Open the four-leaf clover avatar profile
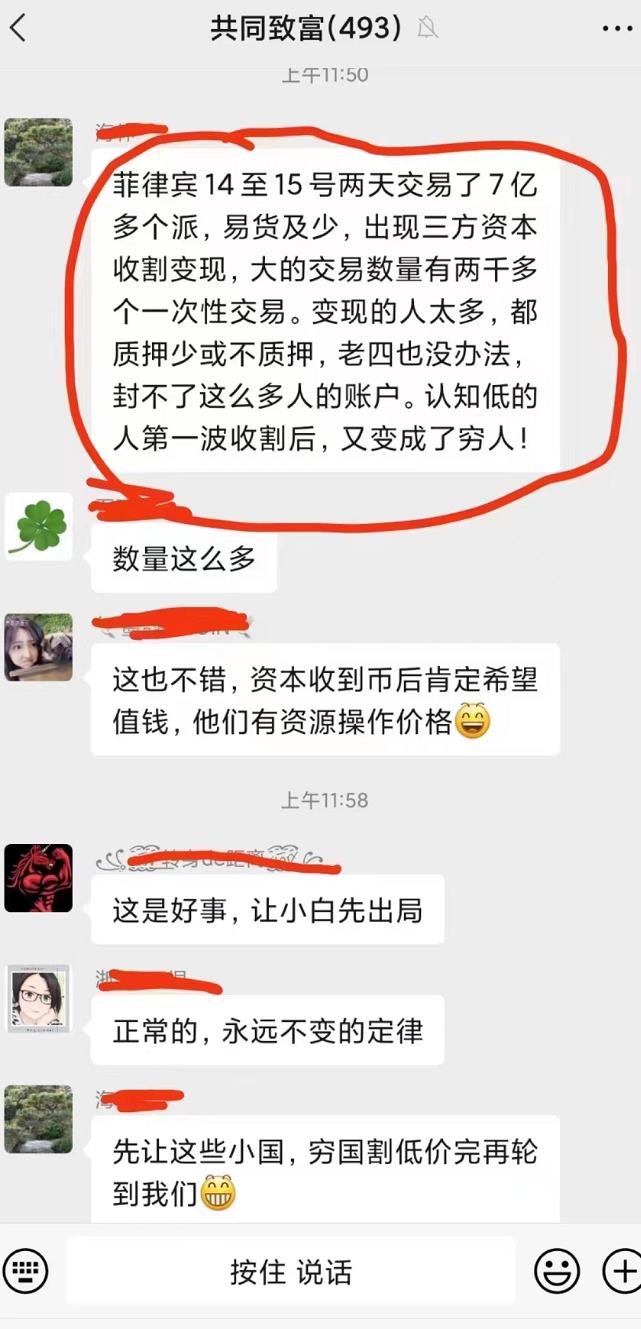Screen dimensions: 641x1329 (38, 526)
